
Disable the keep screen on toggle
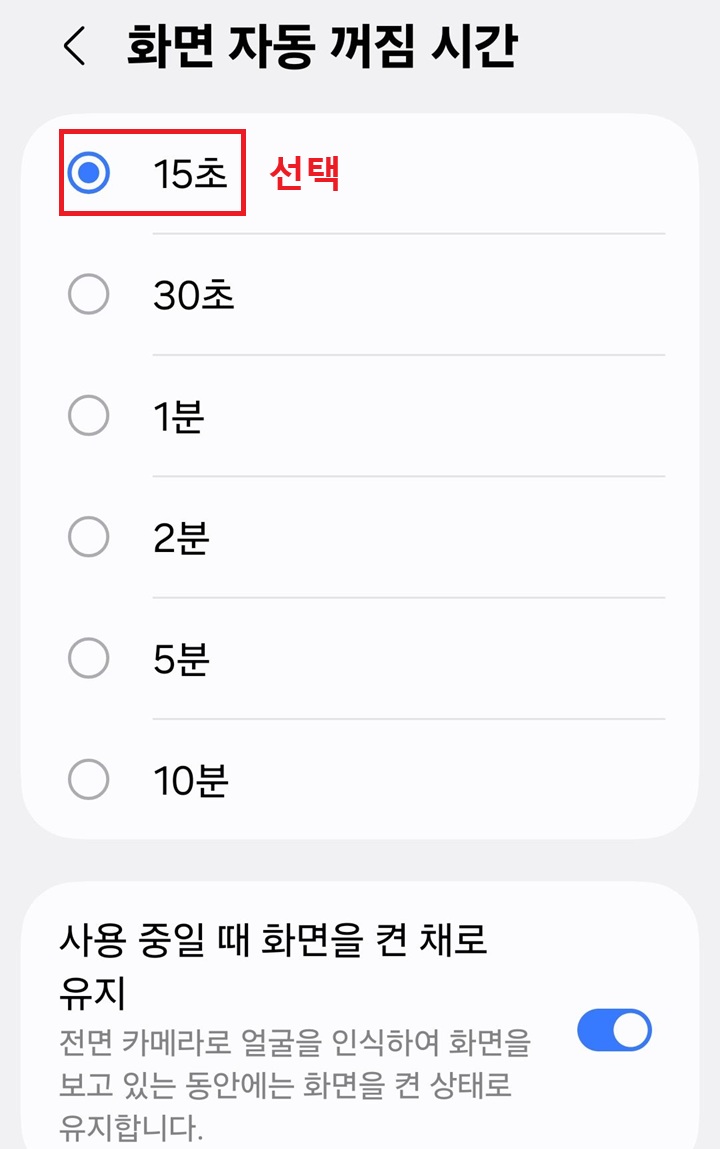coord(613,1030)
